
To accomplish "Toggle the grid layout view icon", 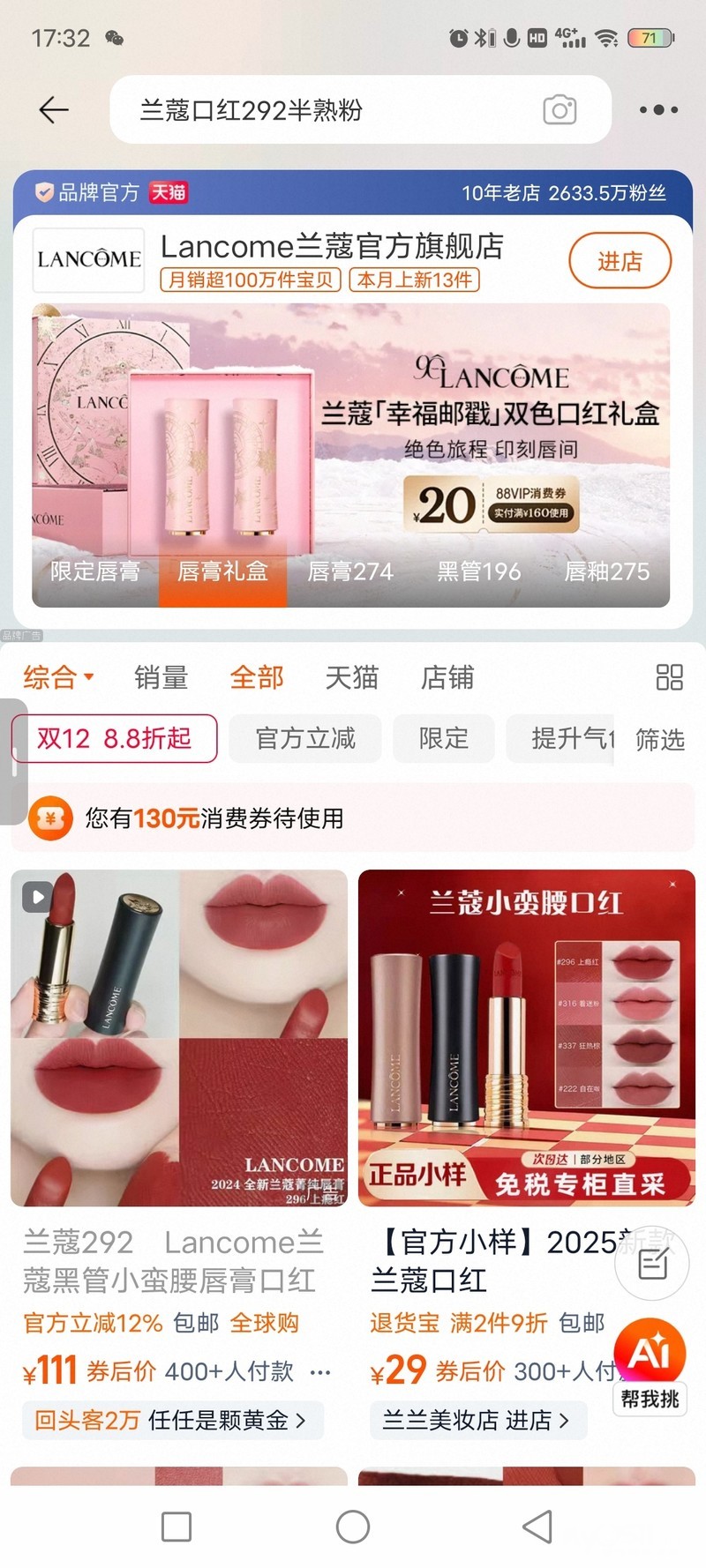I will pos(669,677).
